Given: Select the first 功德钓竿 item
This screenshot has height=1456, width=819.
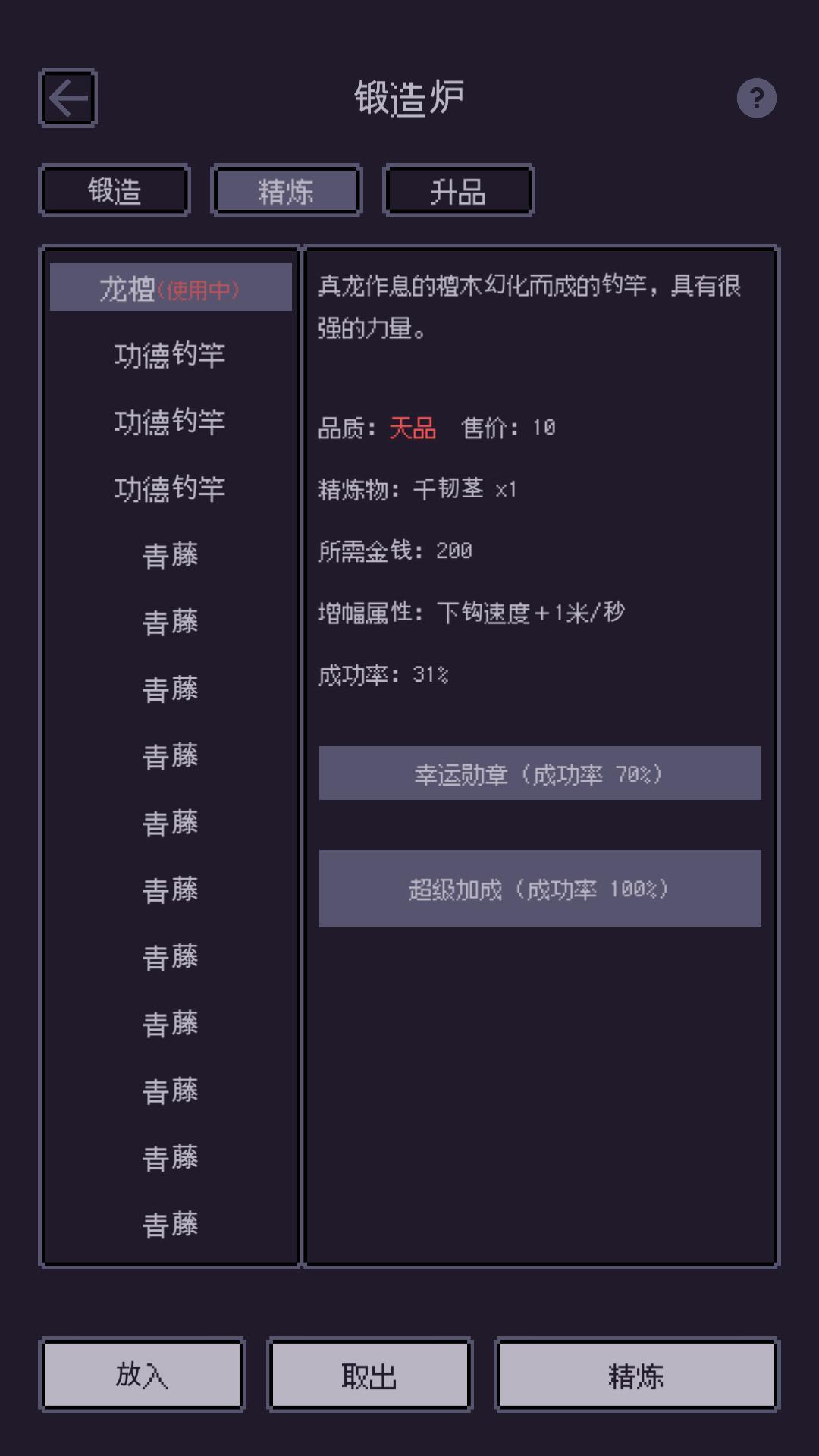Looking at the screenshot, I should [171, 356].
